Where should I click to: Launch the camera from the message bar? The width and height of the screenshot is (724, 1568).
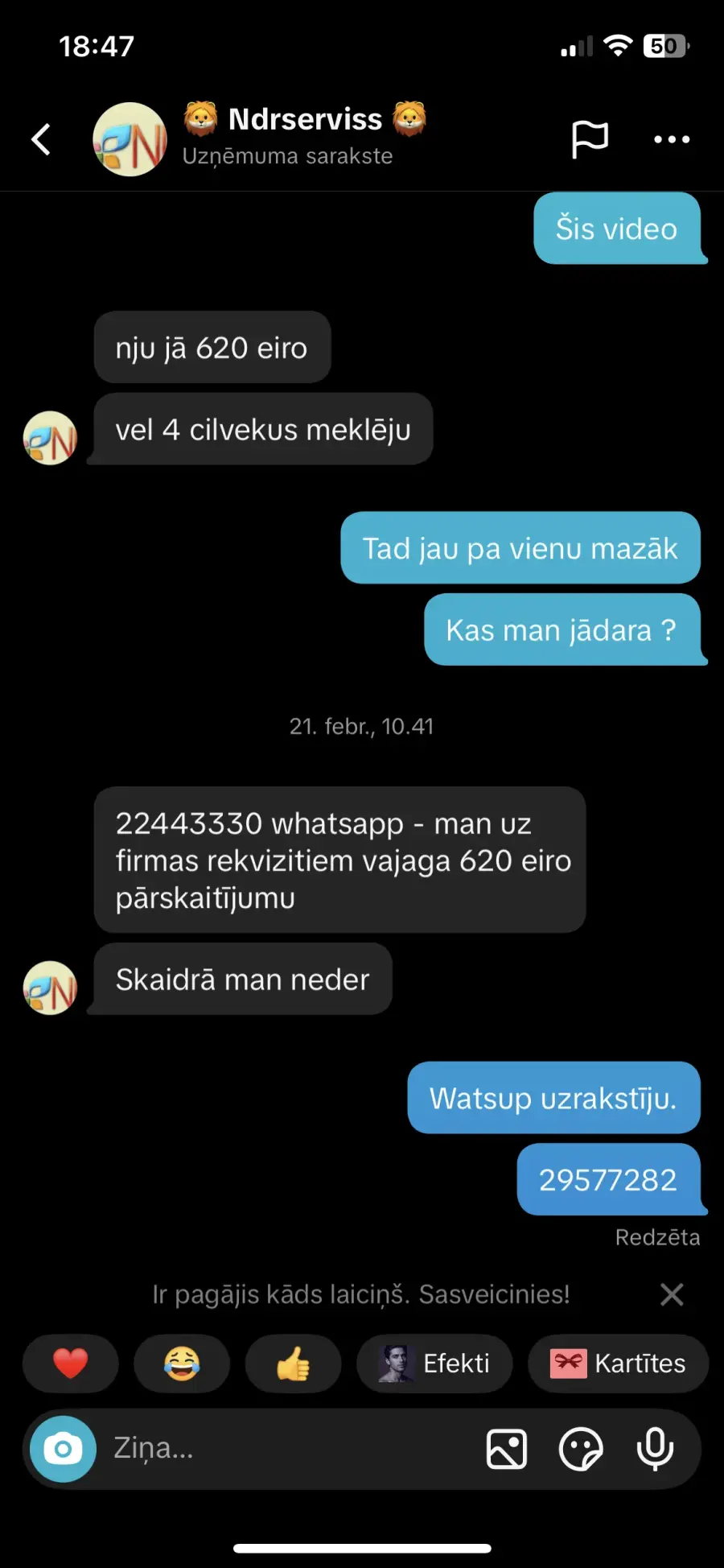click(x=63, y=1449)
